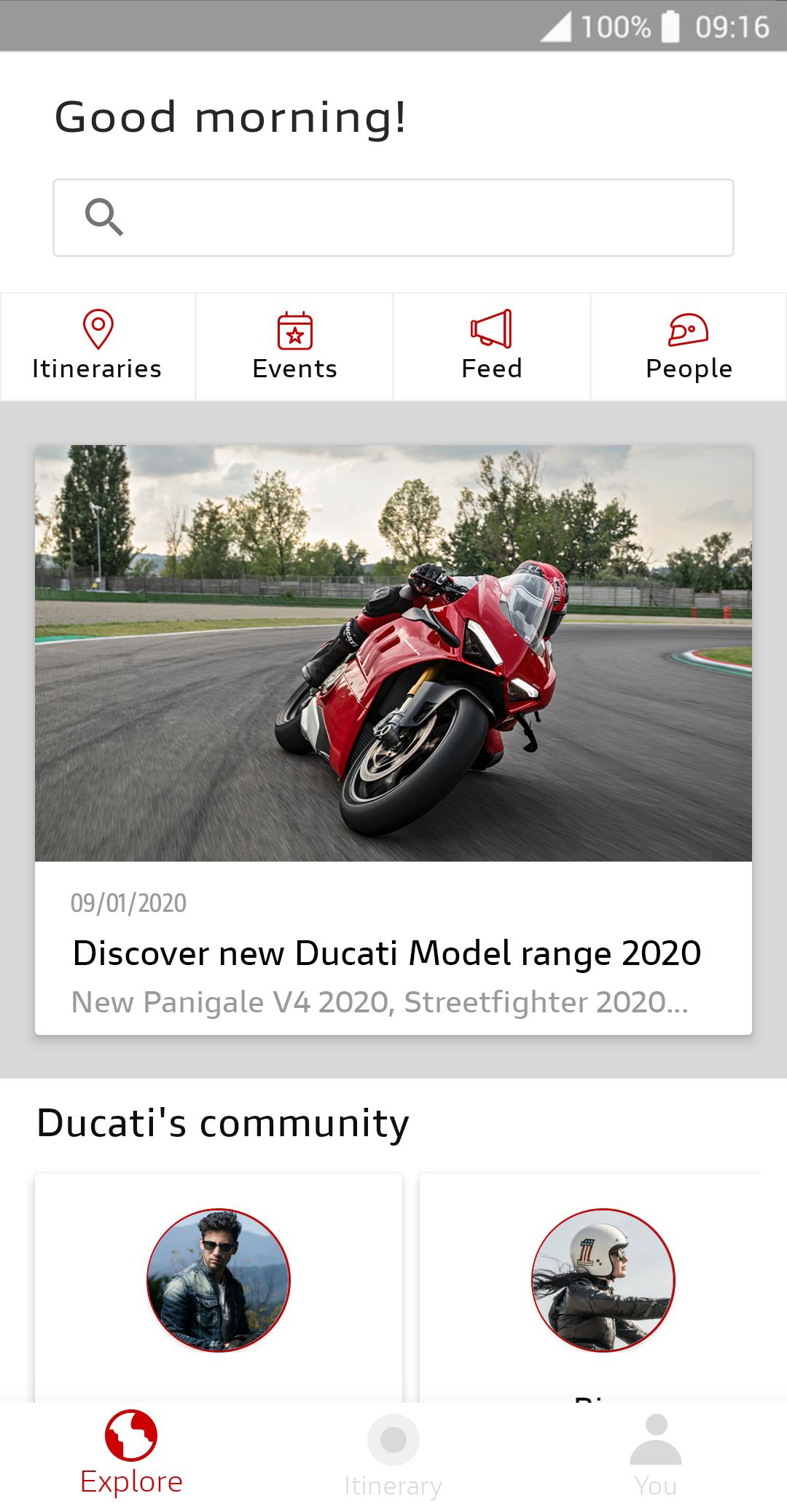Open the People section
The image size is (787, 1512).
[x=689, y=347]
